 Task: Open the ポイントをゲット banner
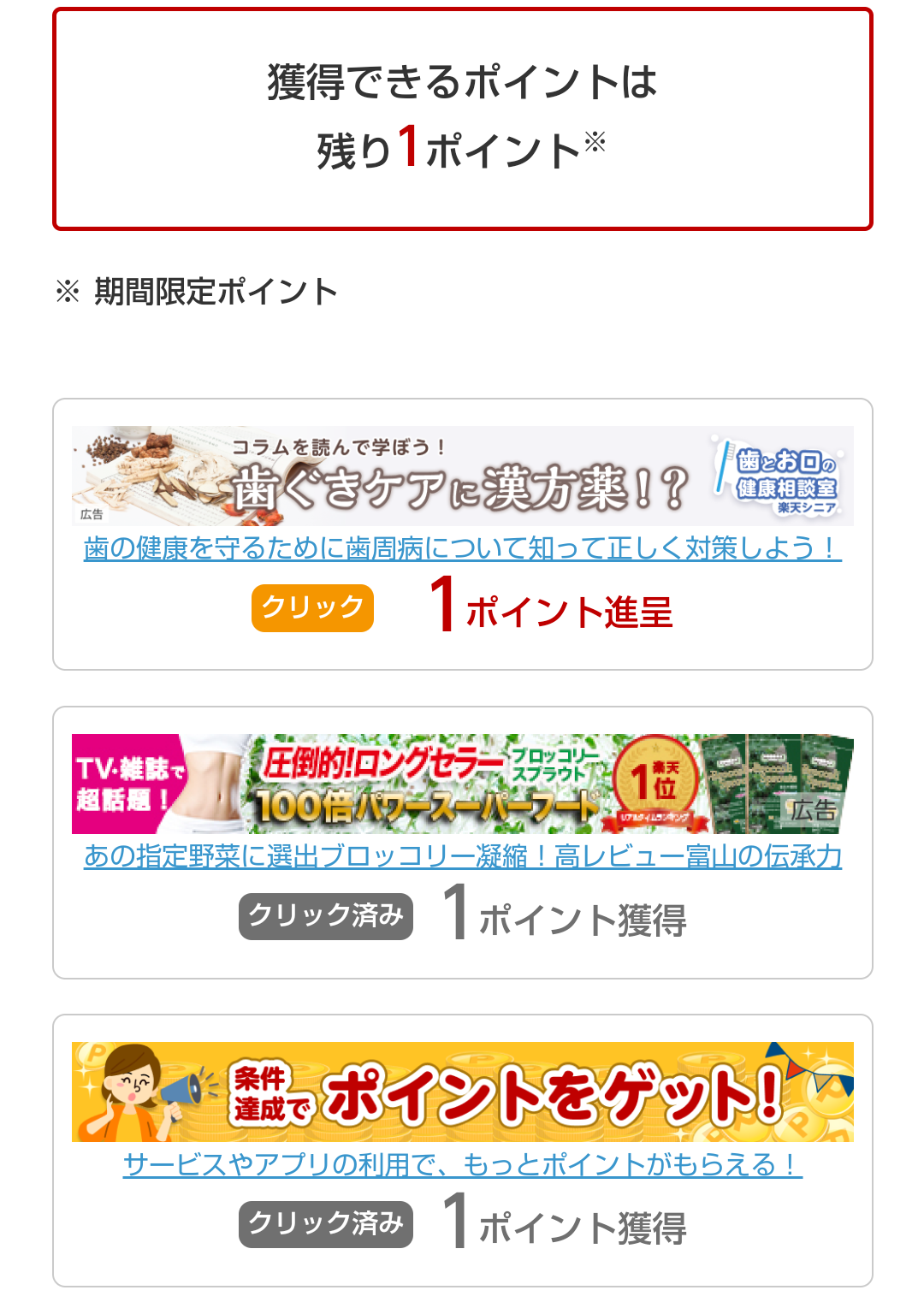462,1092
